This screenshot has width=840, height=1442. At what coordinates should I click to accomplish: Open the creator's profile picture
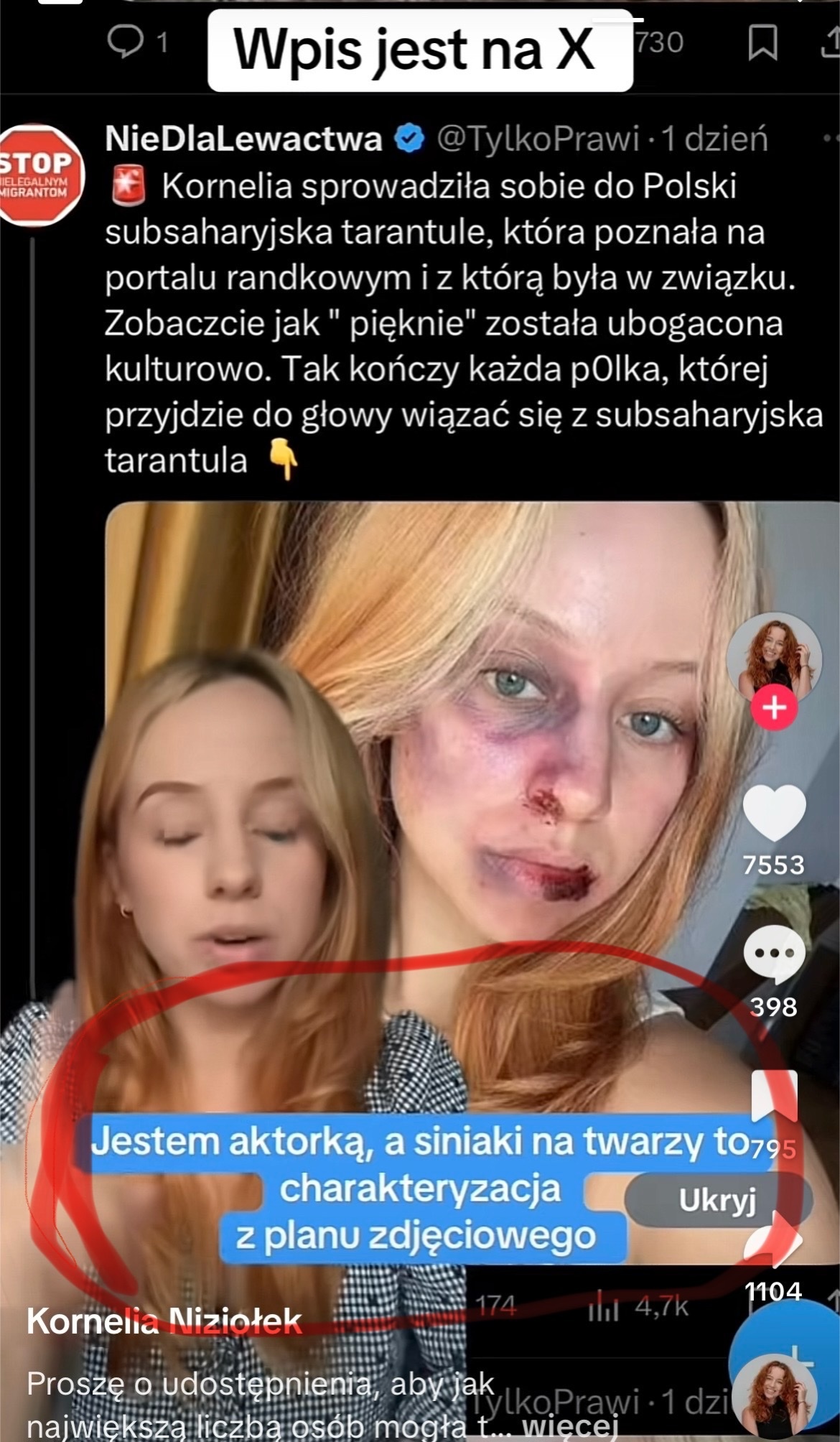click(x=773, y=657)
